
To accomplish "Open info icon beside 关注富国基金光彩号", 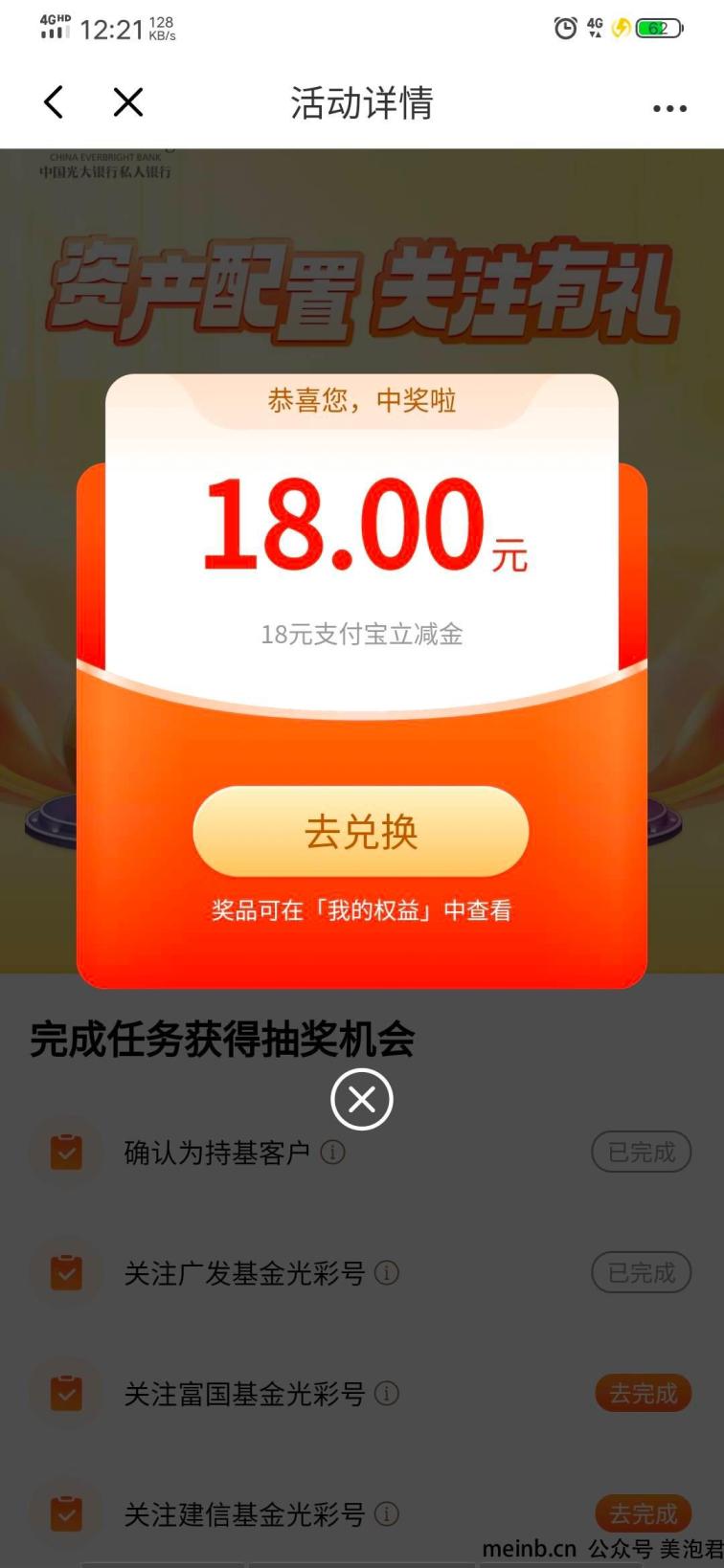I will (x=386, y=1393).
